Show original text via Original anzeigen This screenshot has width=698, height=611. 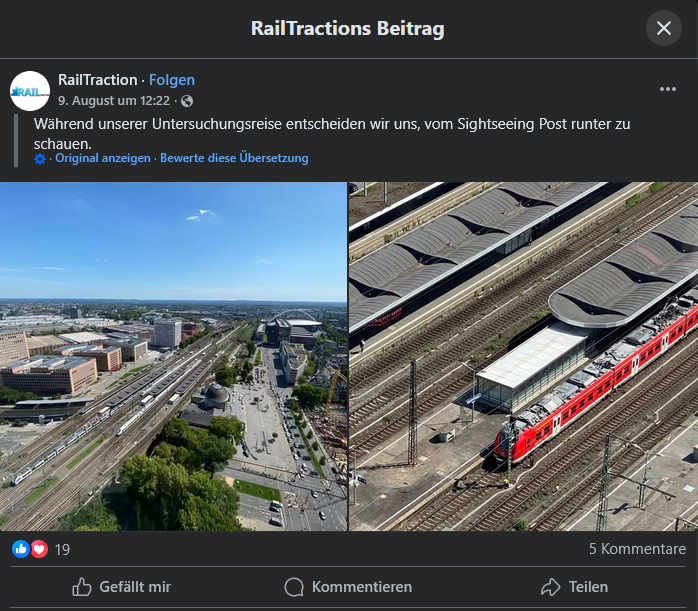point(103,158)
